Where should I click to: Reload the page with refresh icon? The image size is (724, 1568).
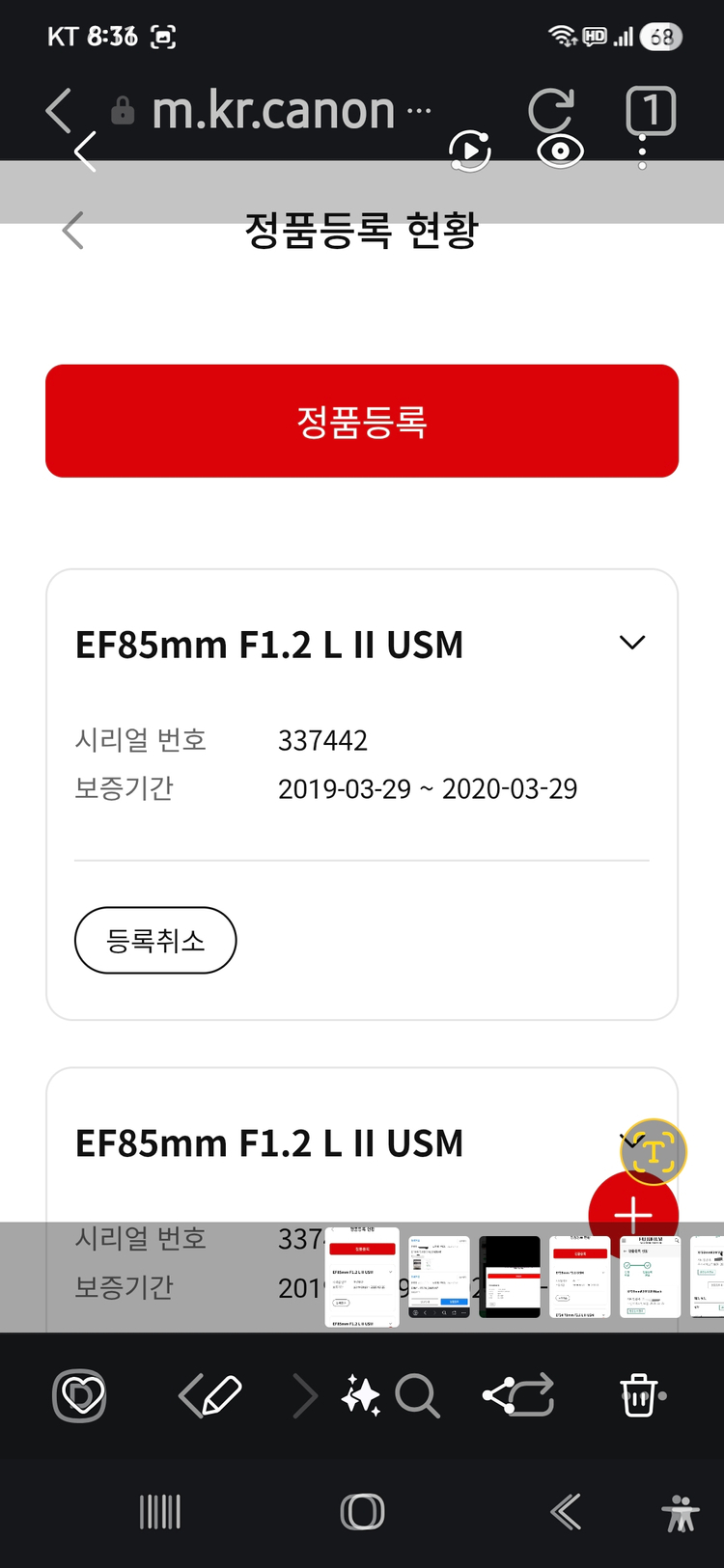(x=551, y=110)
